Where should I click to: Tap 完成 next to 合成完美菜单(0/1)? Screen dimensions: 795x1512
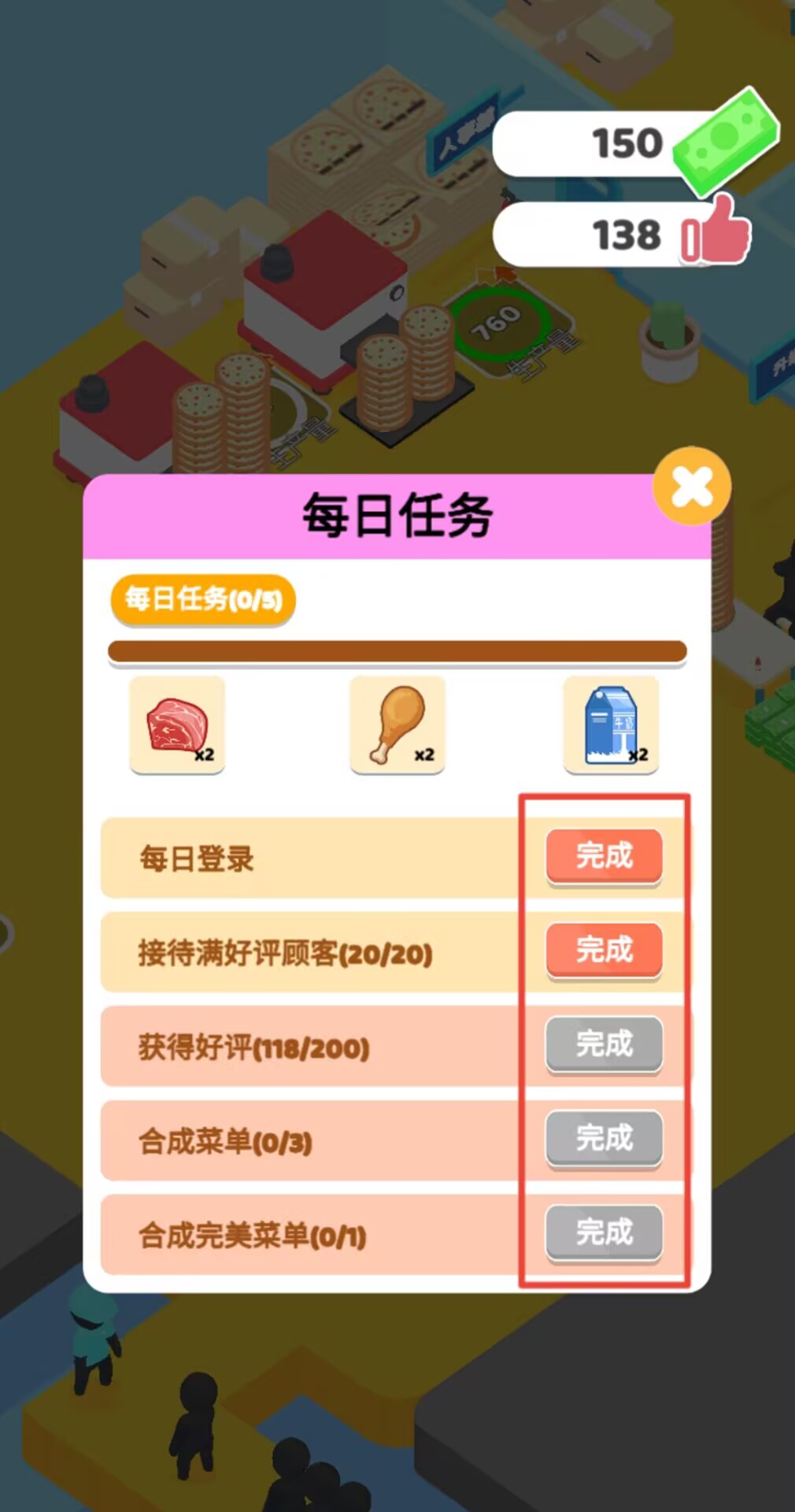(x=604, y=1232)
